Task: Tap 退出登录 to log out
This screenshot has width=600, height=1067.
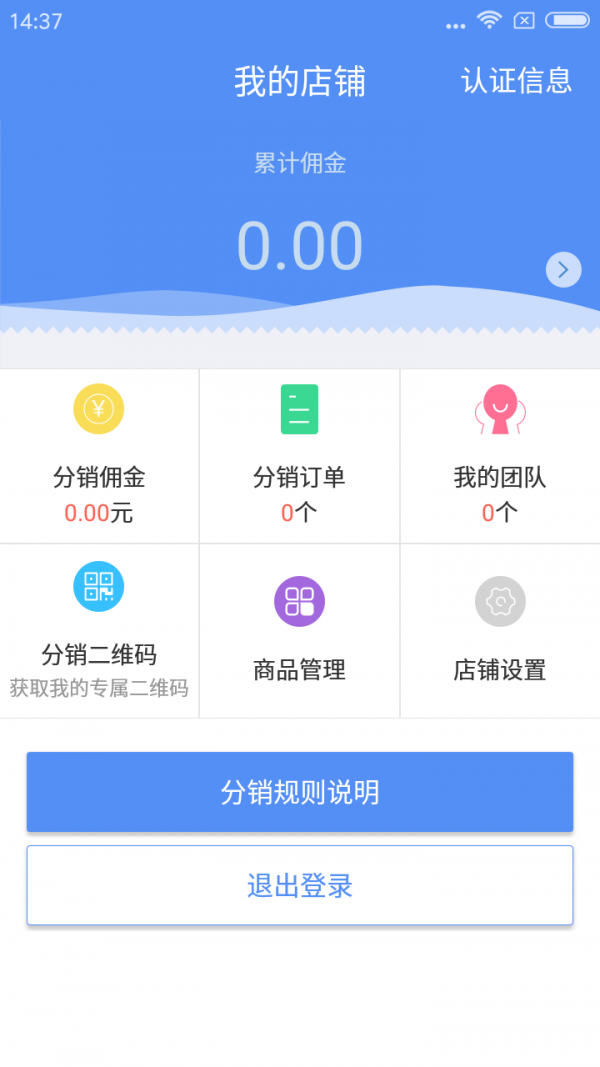Action: tap(300, 885)
